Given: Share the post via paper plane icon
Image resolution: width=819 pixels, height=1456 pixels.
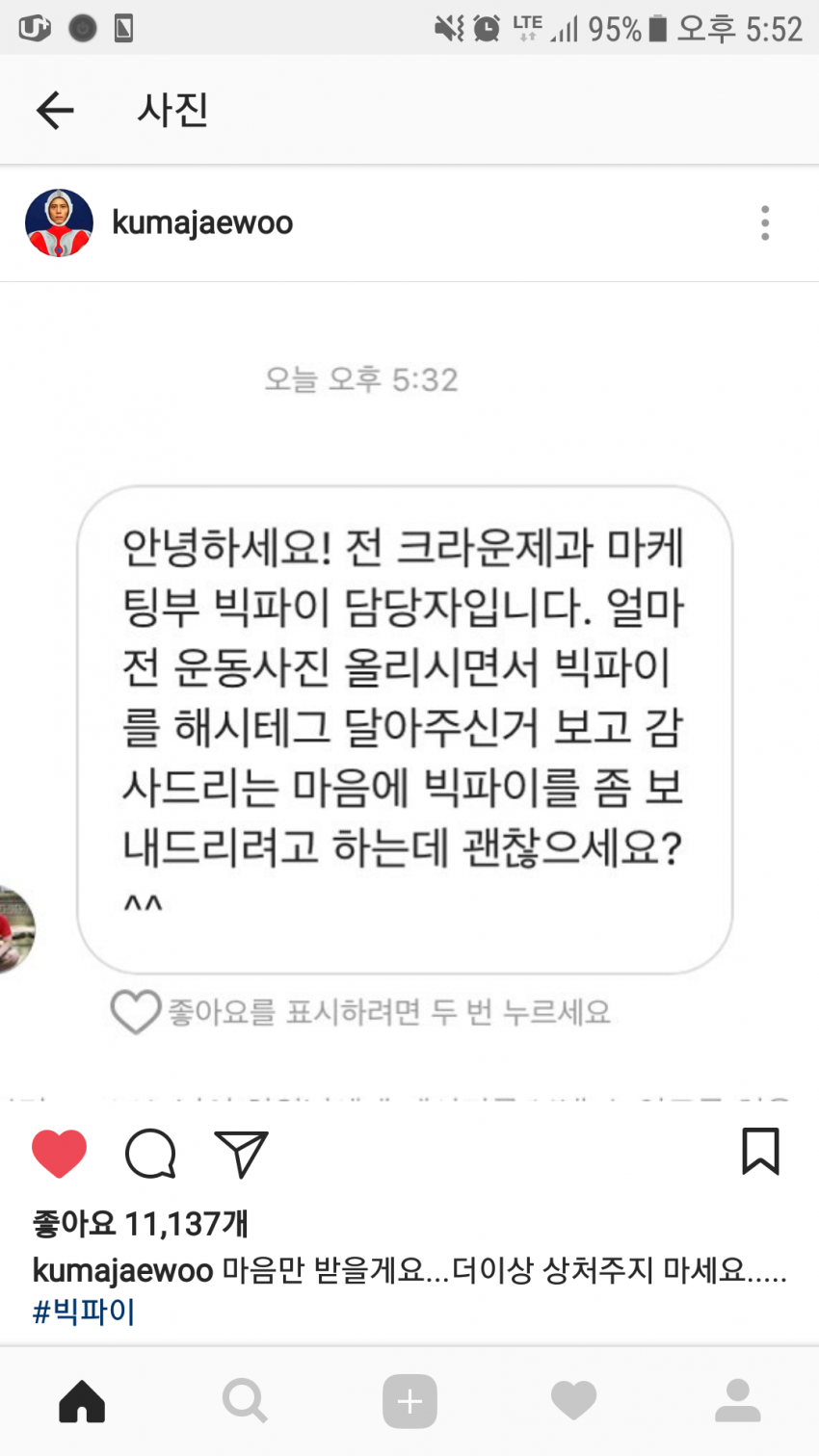Looking at the screenshot, I should coord(240,1153).
